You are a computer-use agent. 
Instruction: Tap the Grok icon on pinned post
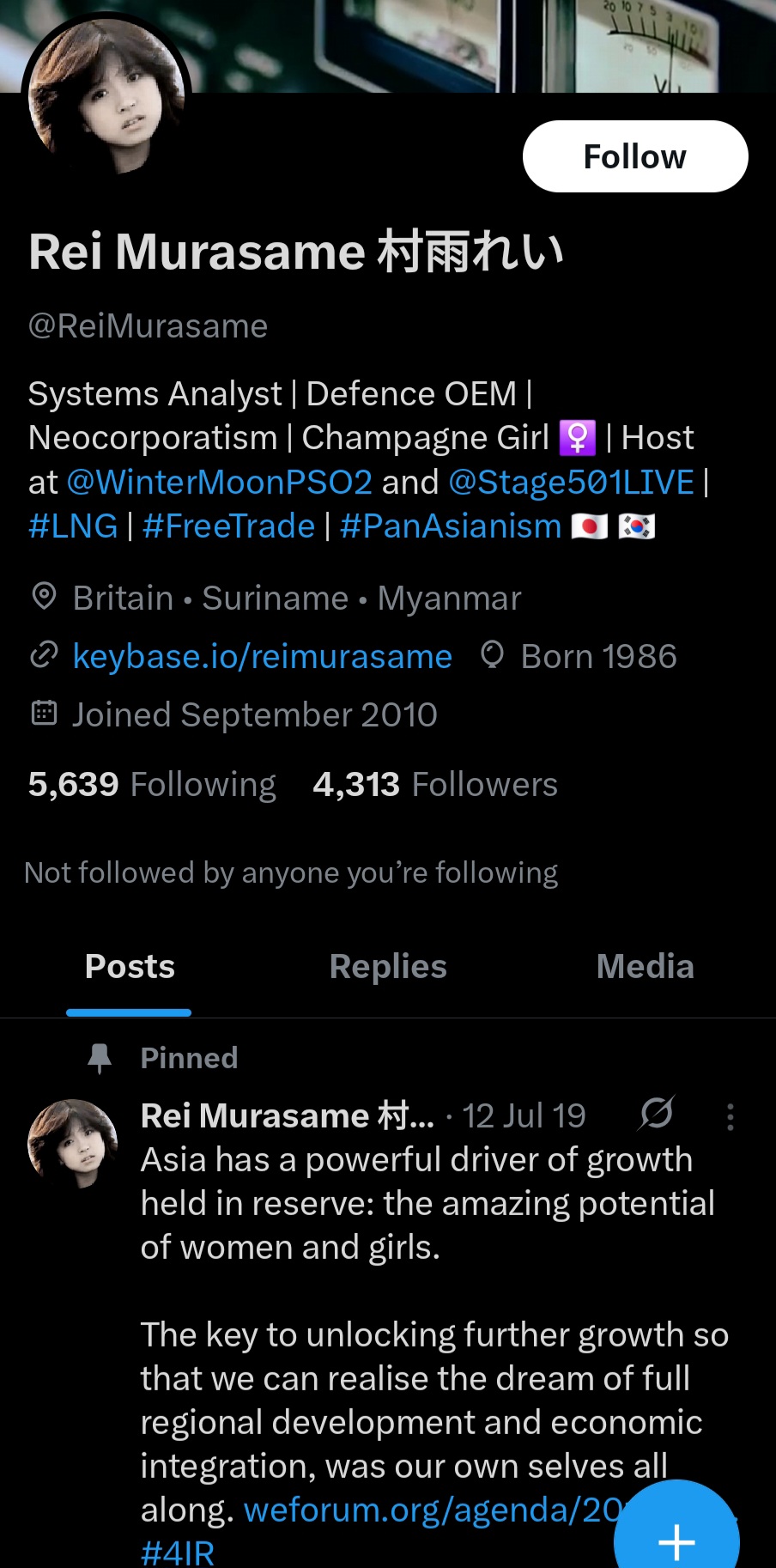click(657, 1114)
